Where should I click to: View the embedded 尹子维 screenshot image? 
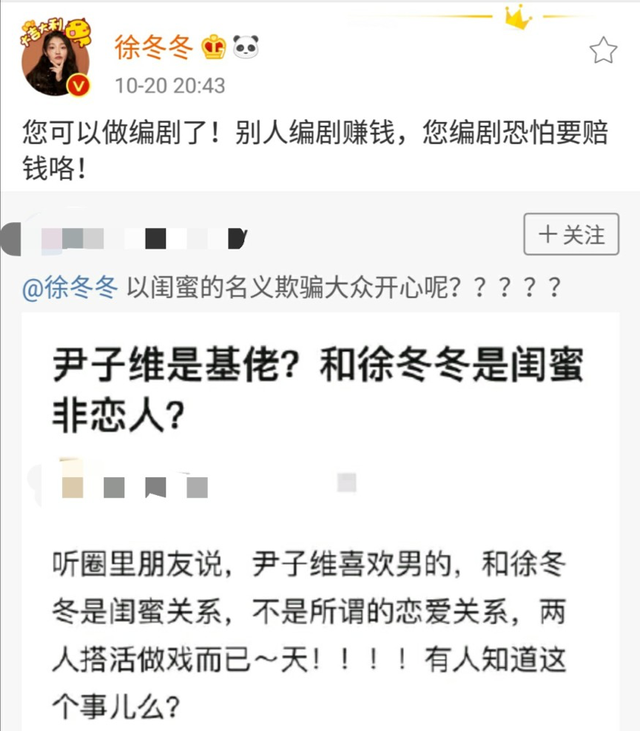[320, 520]
